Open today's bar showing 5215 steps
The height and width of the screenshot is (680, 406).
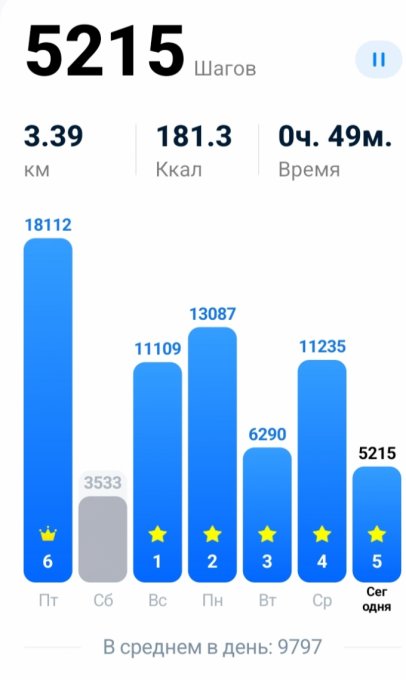(x=377, y=524)
